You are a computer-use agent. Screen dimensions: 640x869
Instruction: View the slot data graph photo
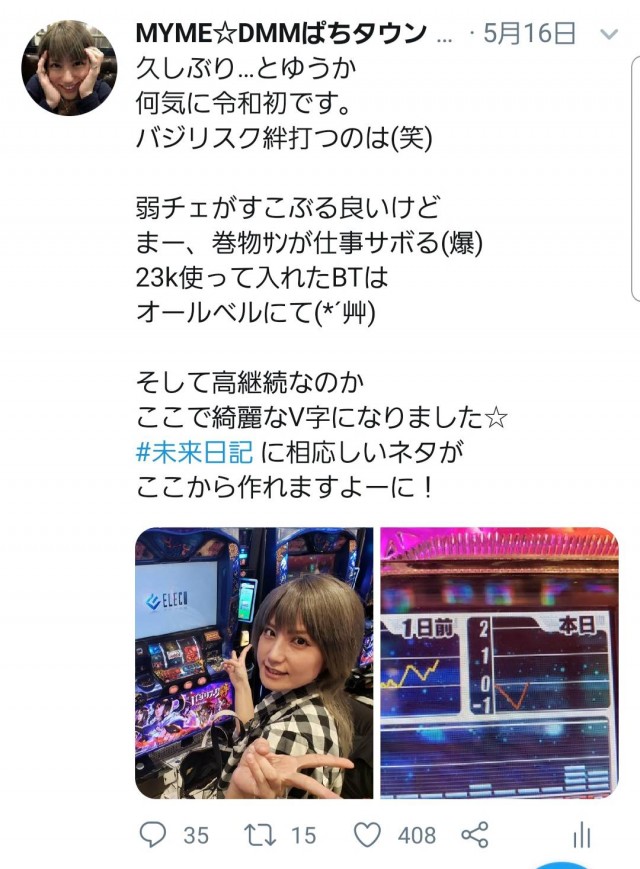click(x=499, y=663)
